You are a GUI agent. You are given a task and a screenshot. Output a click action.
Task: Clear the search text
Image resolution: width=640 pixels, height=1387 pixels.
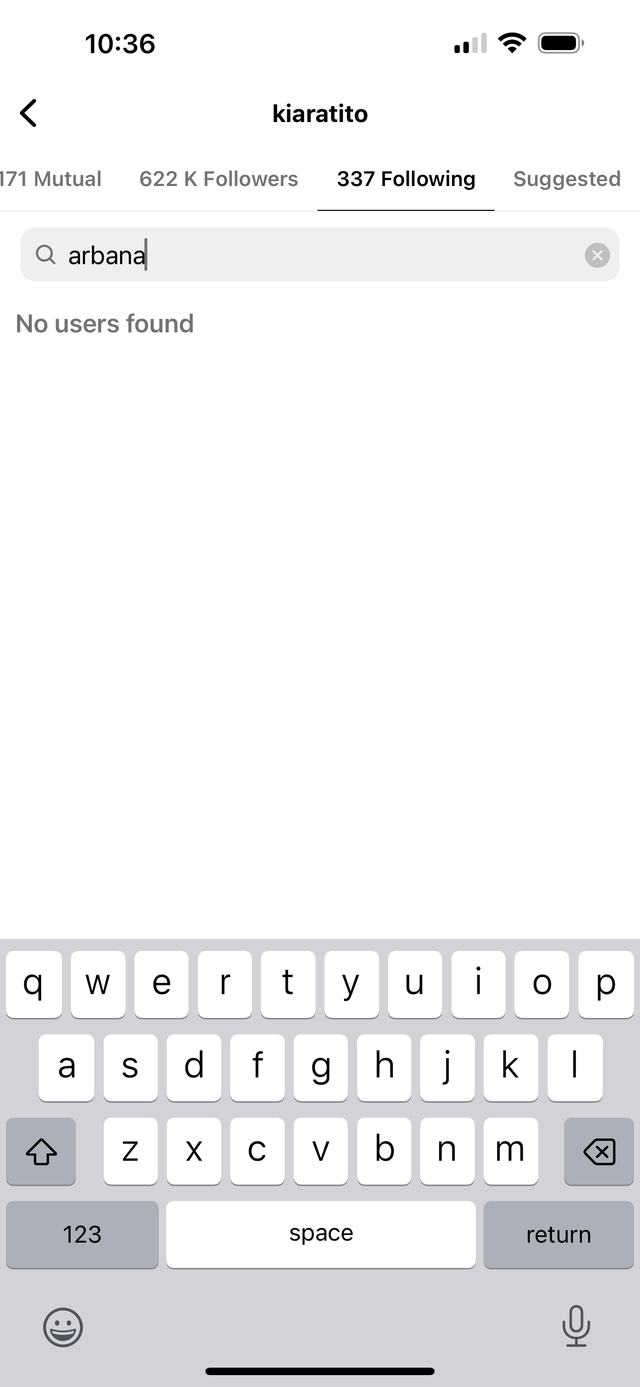[597, 255]
